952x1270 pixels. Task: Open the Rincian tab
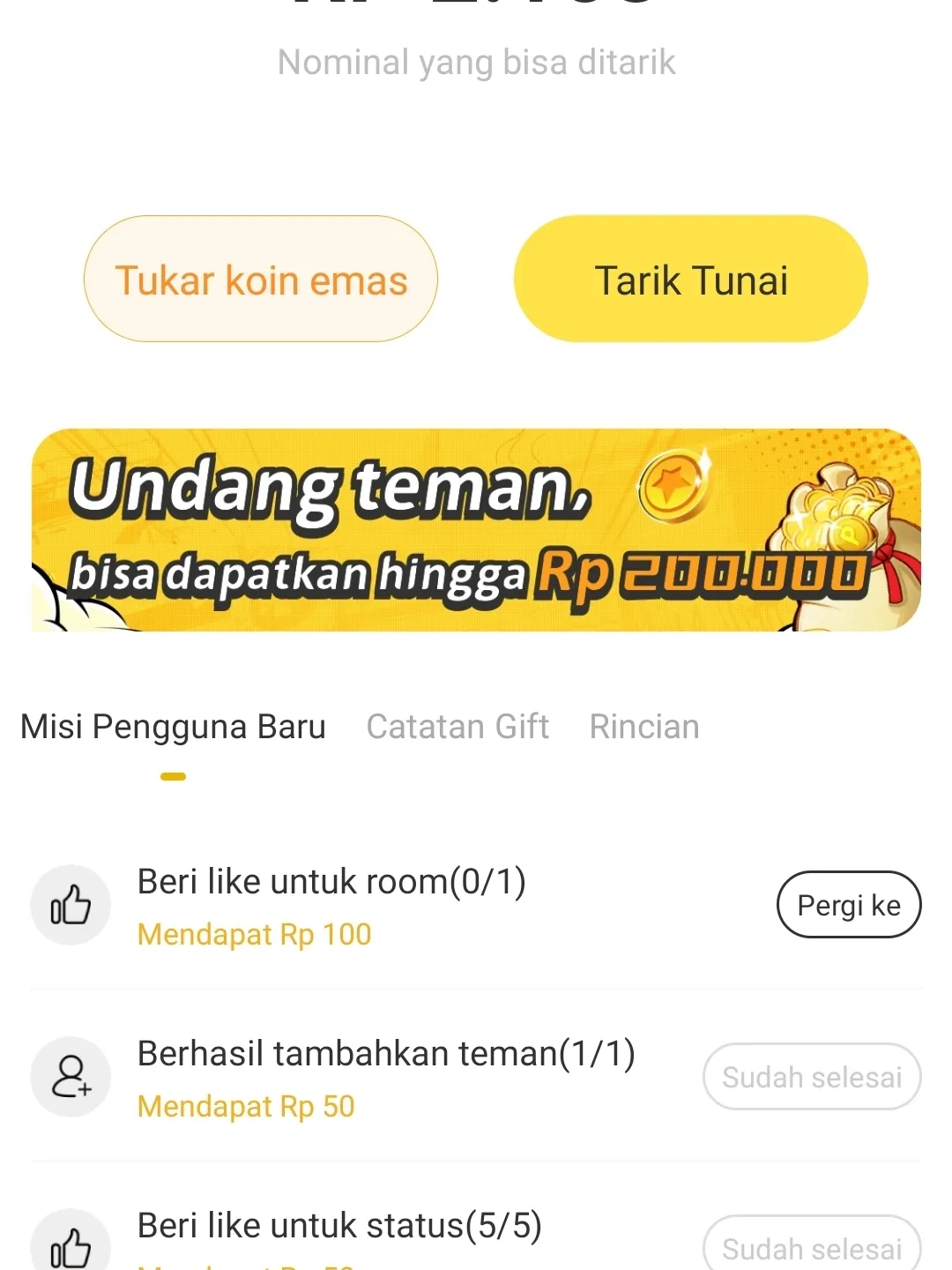(644, 728)
